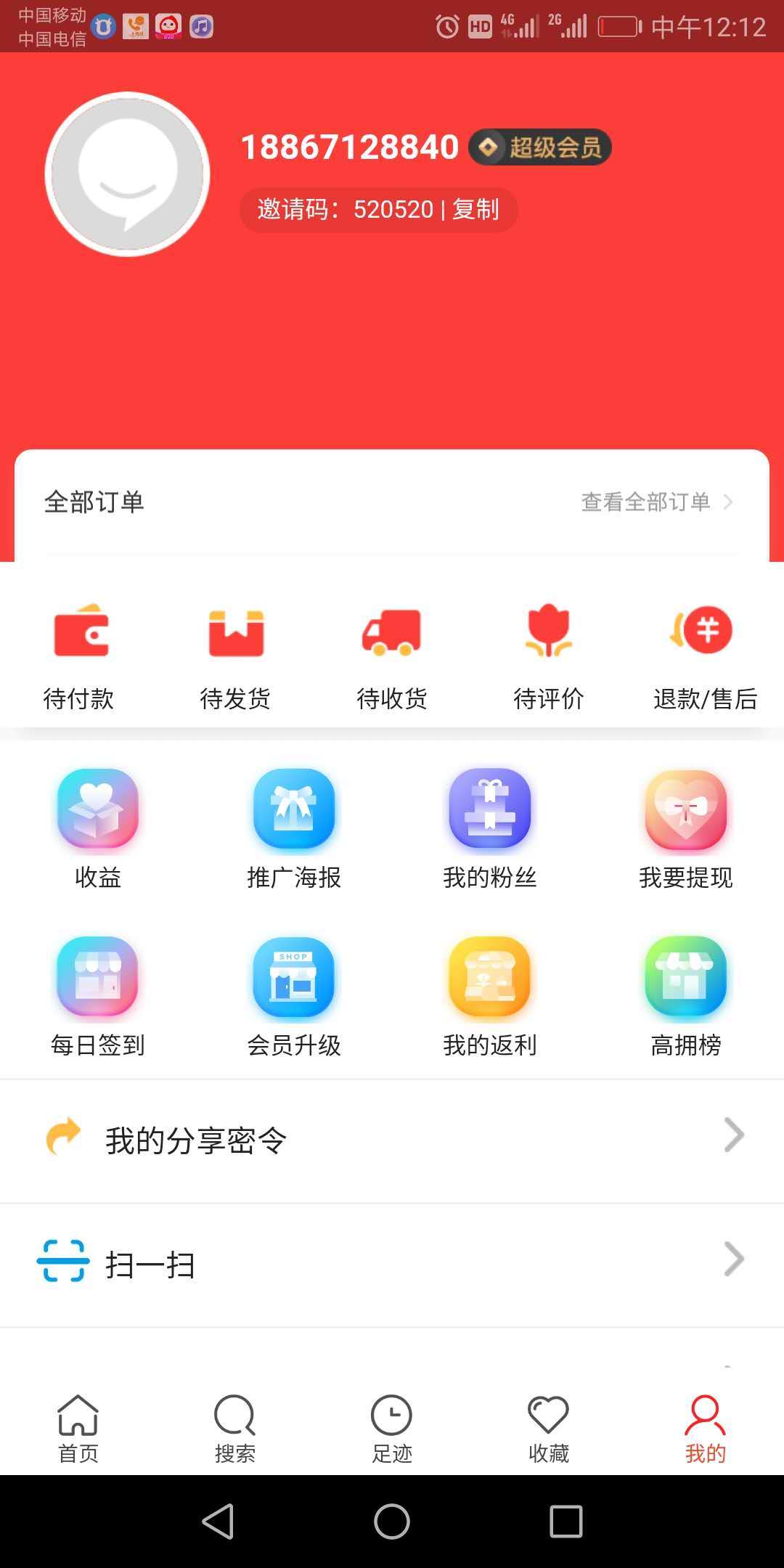Open 每日签到 daily check-in
This screenshot has width=784, height=1568.
[98, 997]
